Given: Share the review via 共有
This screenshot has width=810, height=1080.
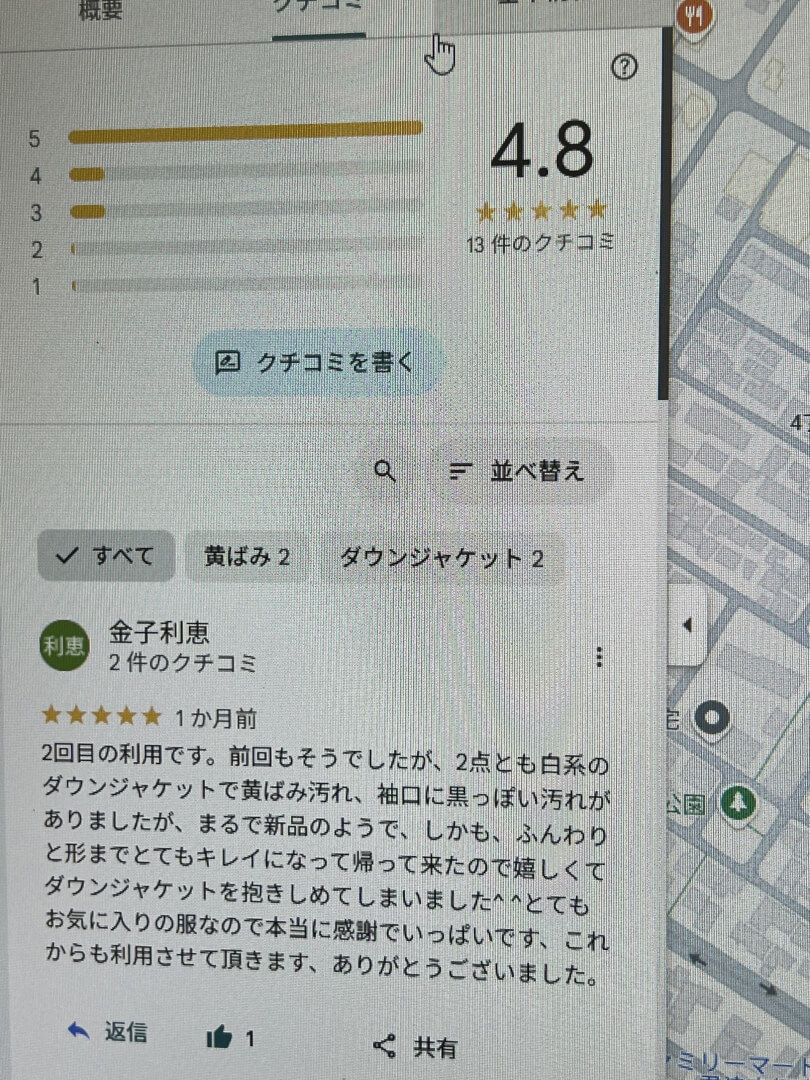Looking at the screenshot, I should (x=415, y=1047).
